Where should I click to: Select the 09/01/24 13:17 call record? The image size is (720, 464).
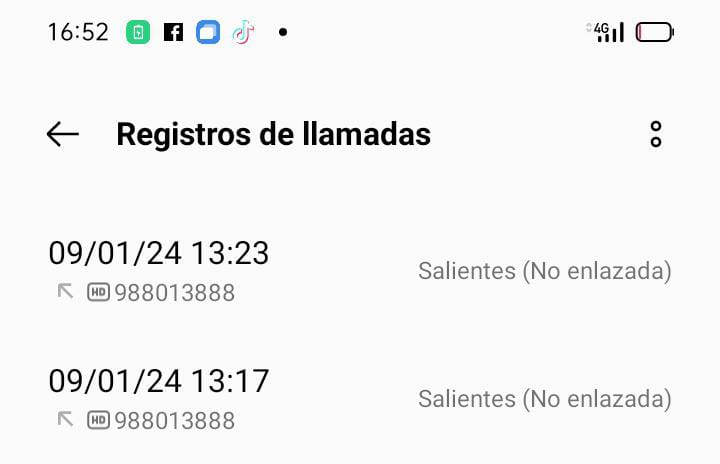[x=360, y=399]
